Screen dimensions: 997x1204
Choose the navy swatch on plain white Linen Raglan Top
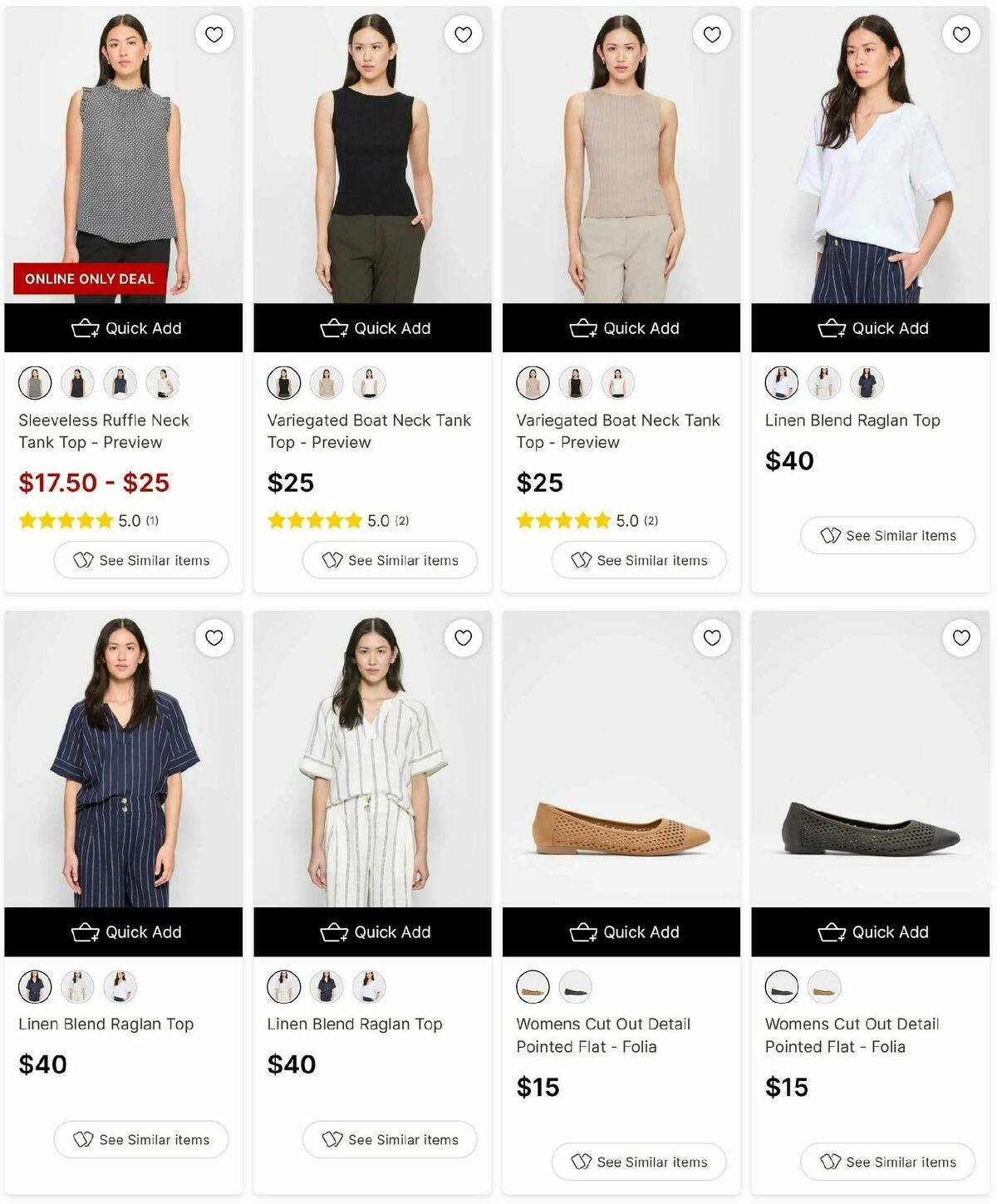[x=867, y=383]
